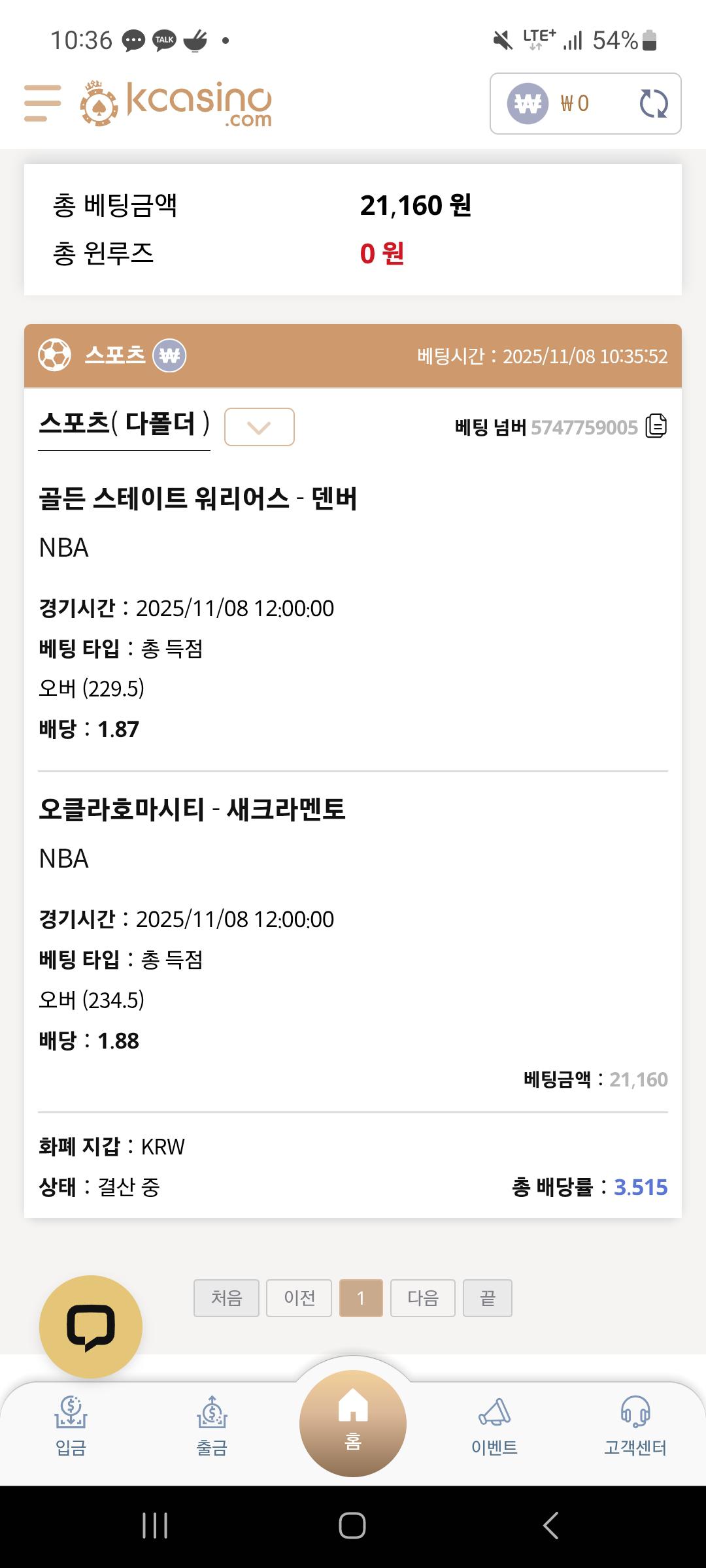Expand the 스포츠(다폴더) bet dropdown
The image size is (706, 1568).
pyautogui.click(x=259, y=427)
